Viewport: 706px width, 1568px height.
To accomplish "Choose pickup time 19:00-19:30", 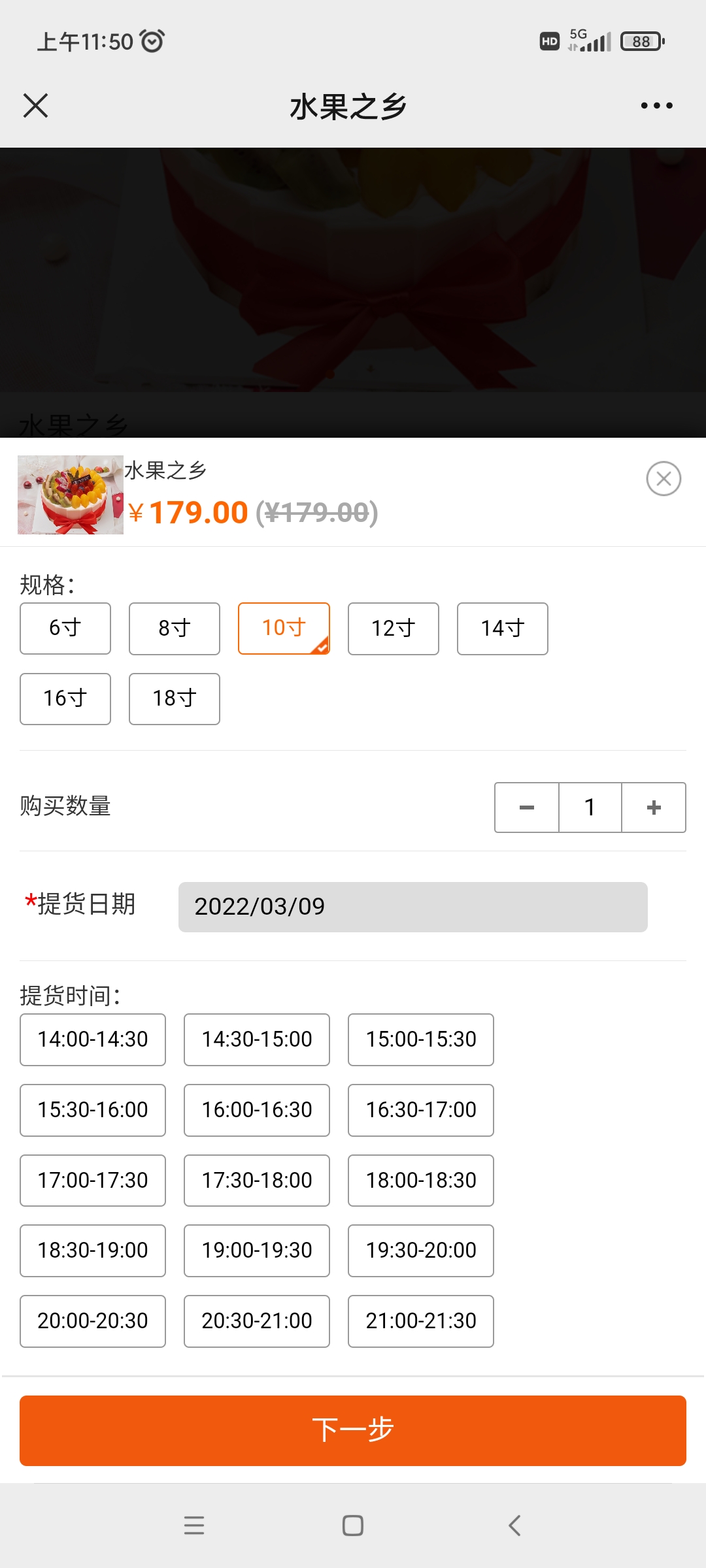I will point(257,1250).
